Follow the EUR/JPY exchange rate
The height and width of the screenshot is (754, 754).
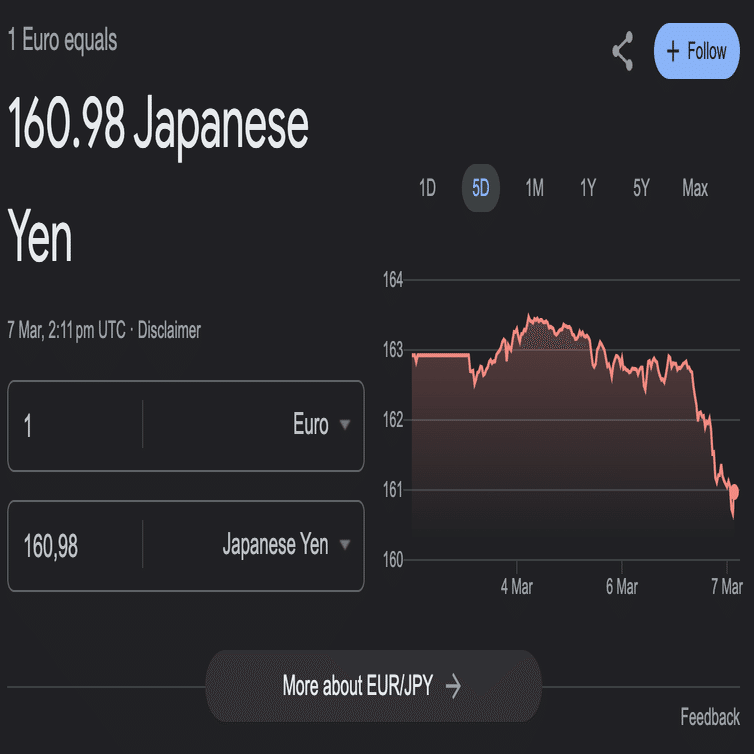[x=696, y=51]
